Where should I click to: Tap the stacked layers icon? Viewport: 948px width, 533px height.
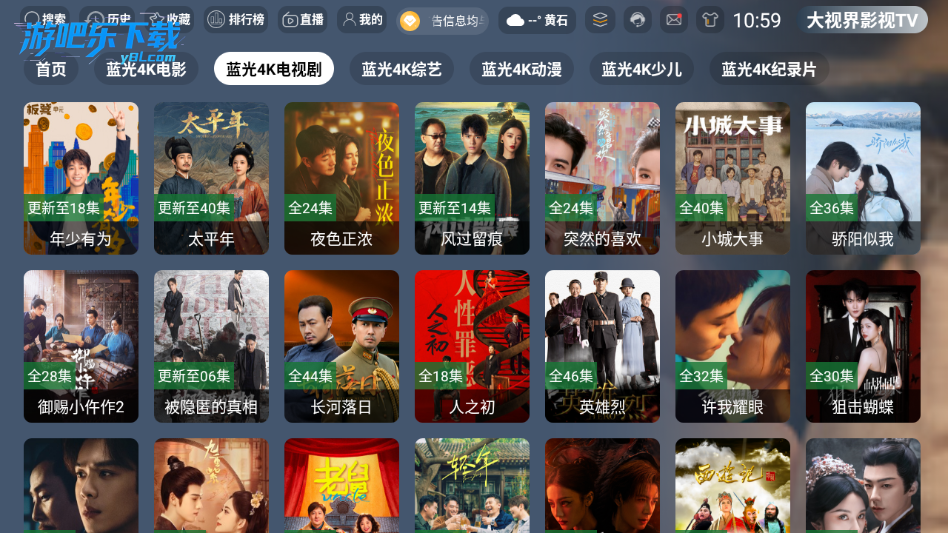599,19
